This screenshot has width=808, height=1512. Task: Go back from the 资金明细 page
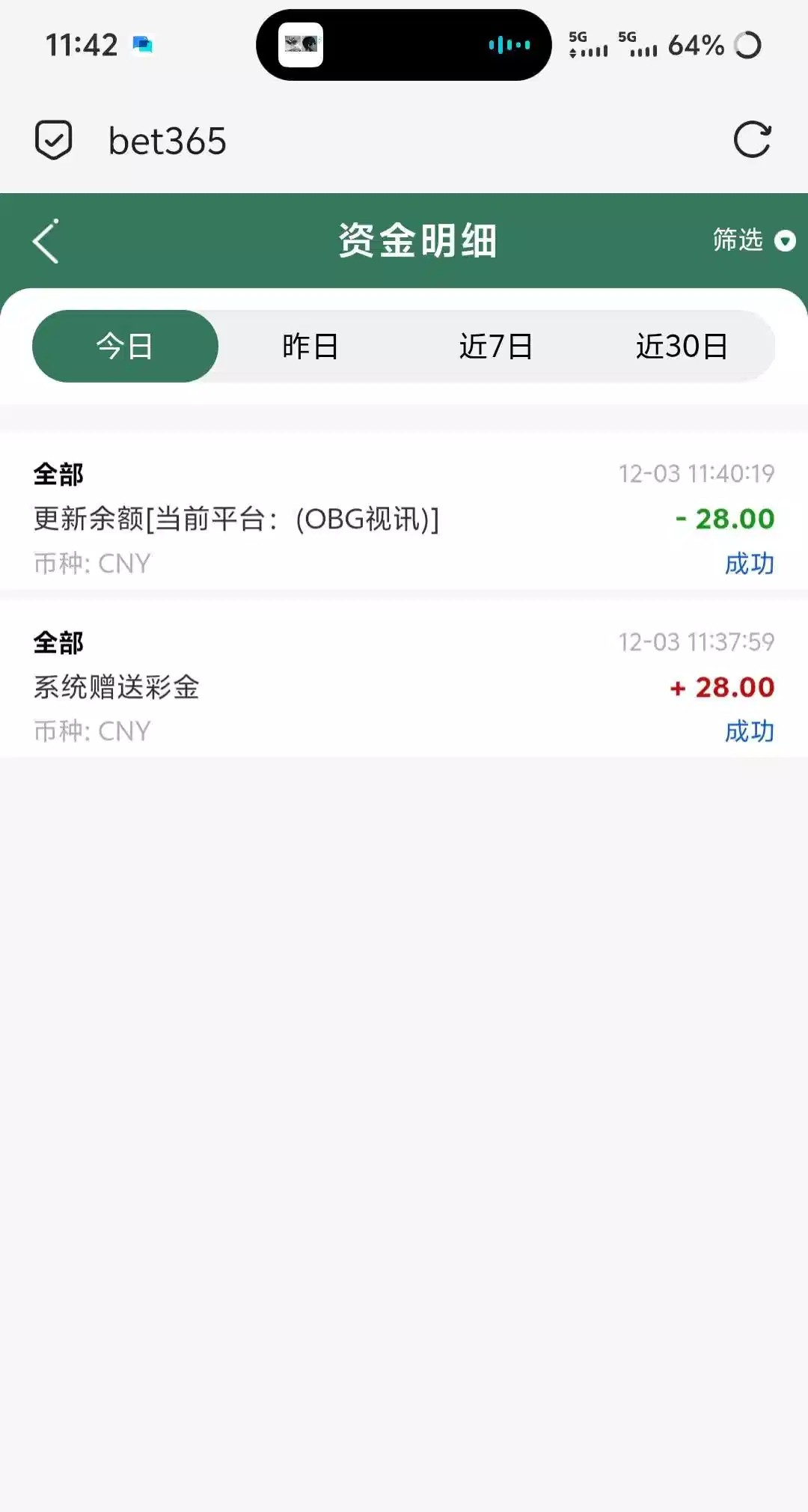46,241
